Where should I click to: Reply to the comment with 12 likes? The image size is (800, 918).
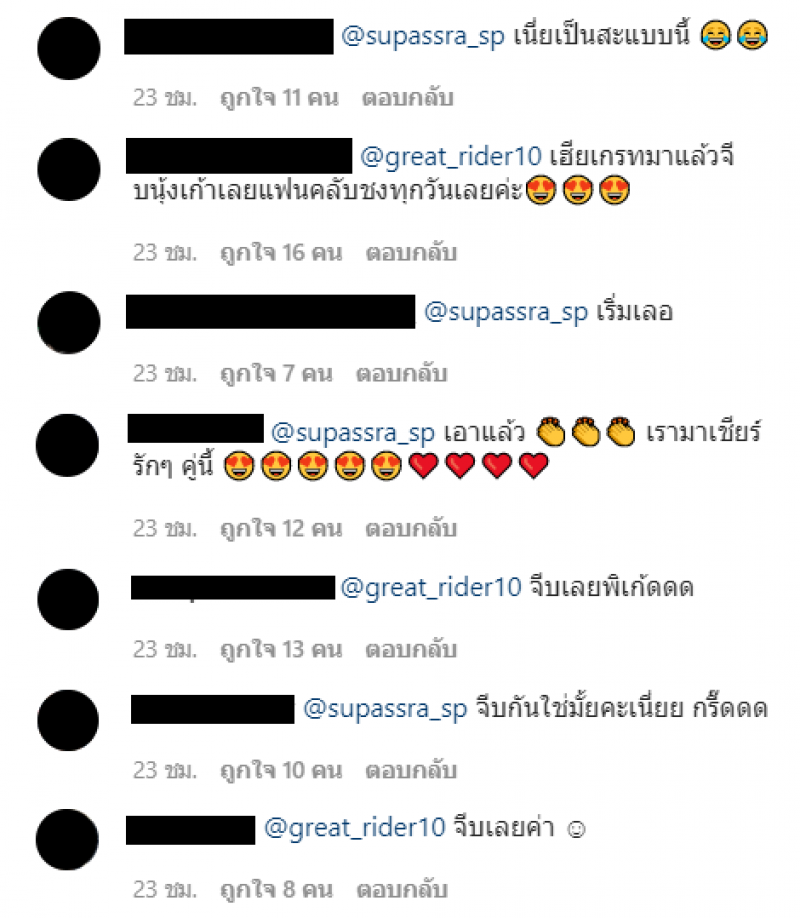[411, 527]
